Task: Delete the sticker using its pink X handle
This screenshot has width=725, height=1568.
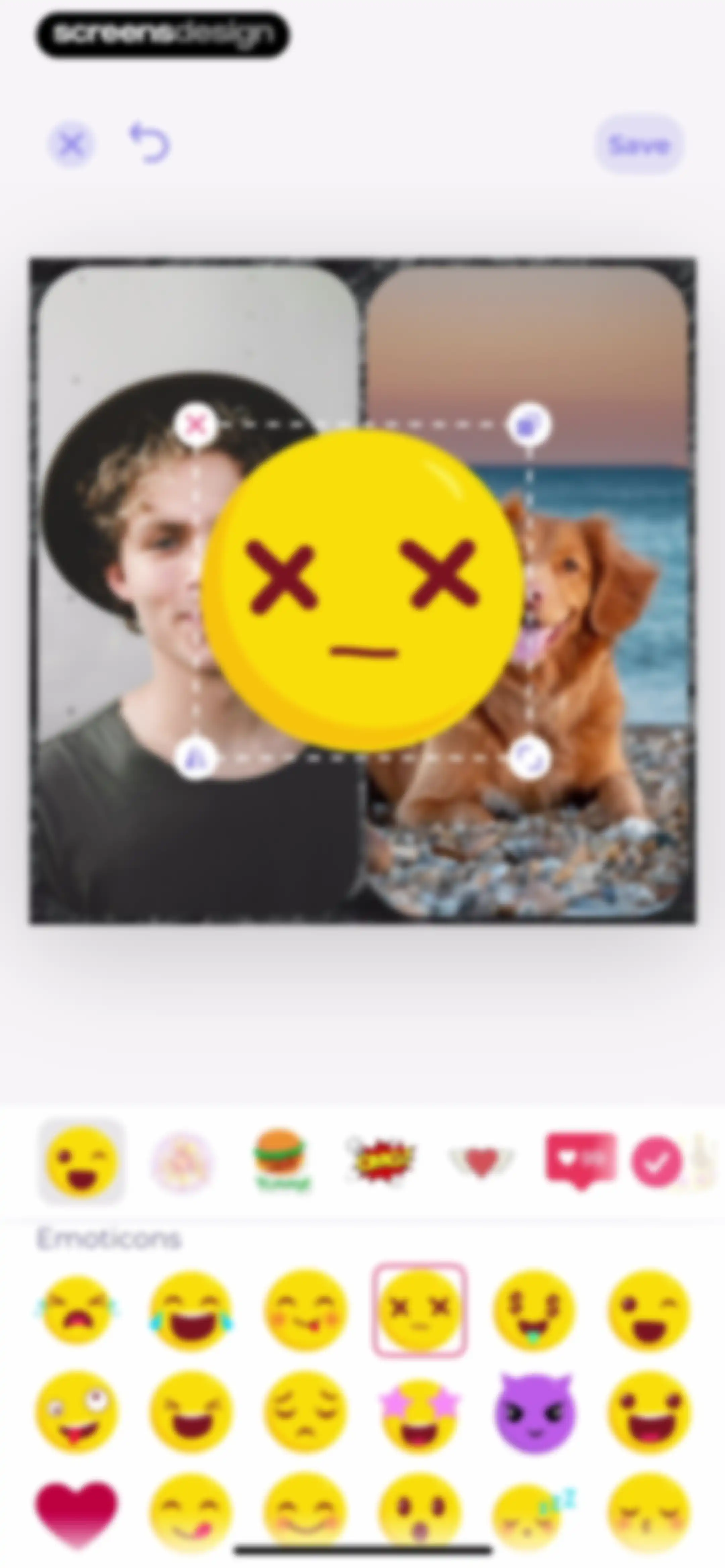Action: [x=195, y=425]
